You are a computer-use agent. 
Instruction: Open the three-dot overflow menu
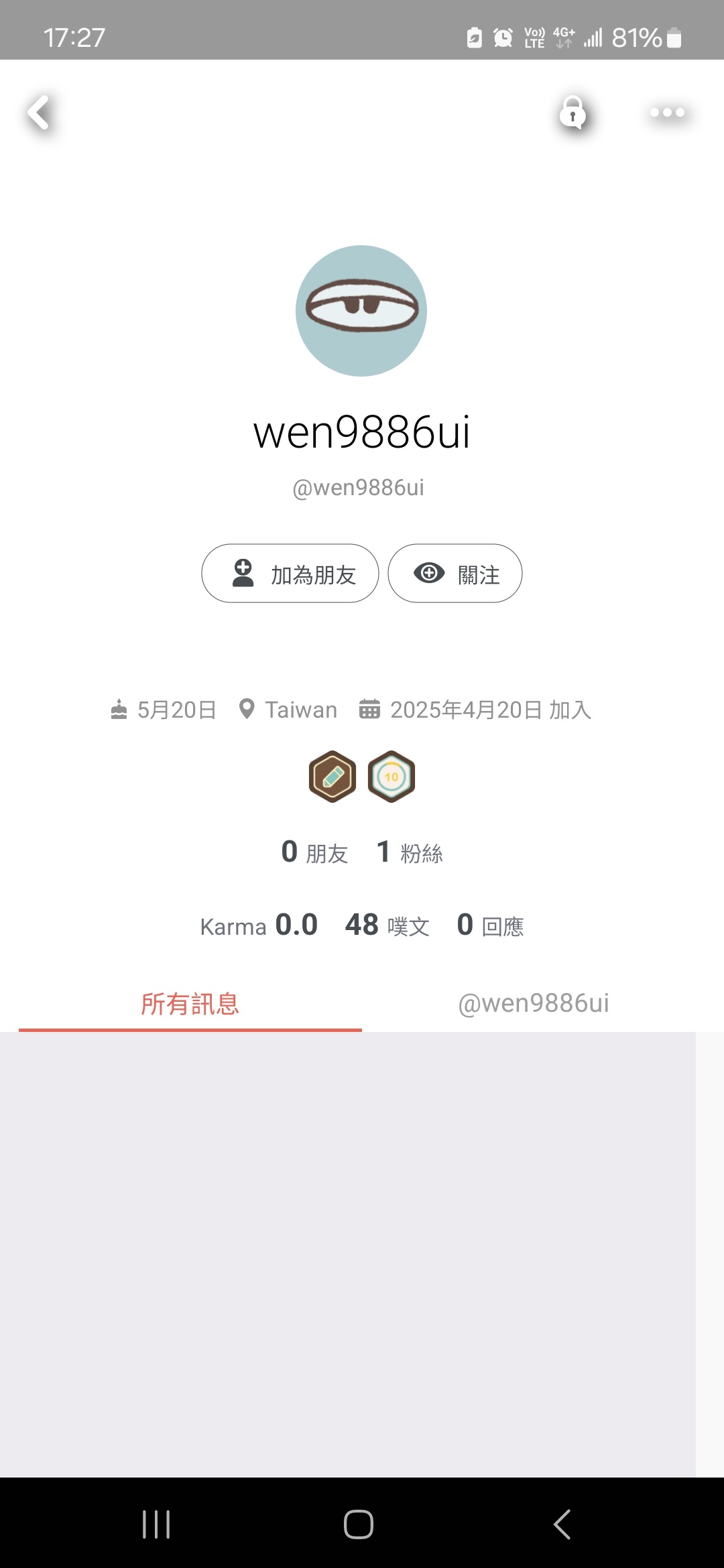[x=667, y=113]
